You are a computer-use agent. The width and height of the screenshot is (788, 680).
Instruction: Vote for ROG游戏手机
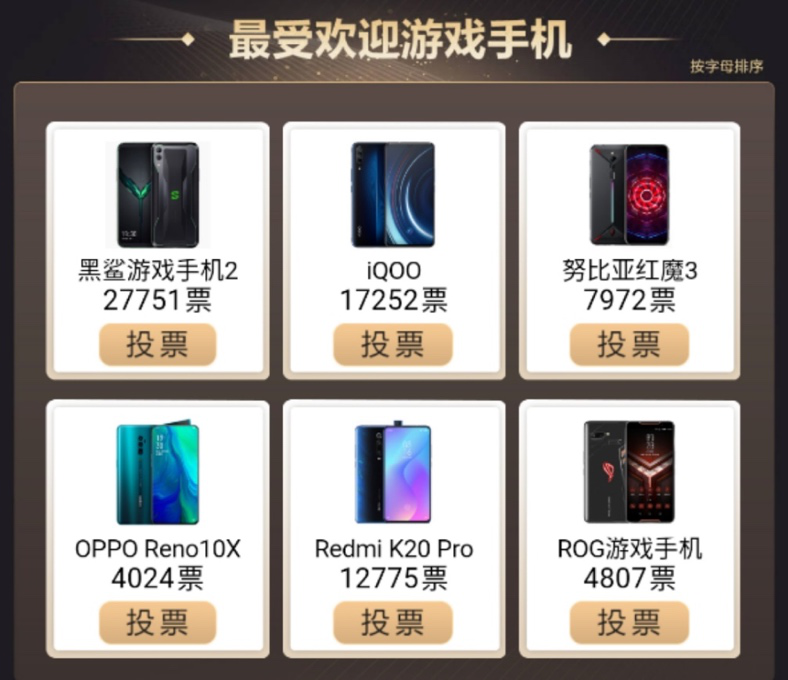(629, 622)
